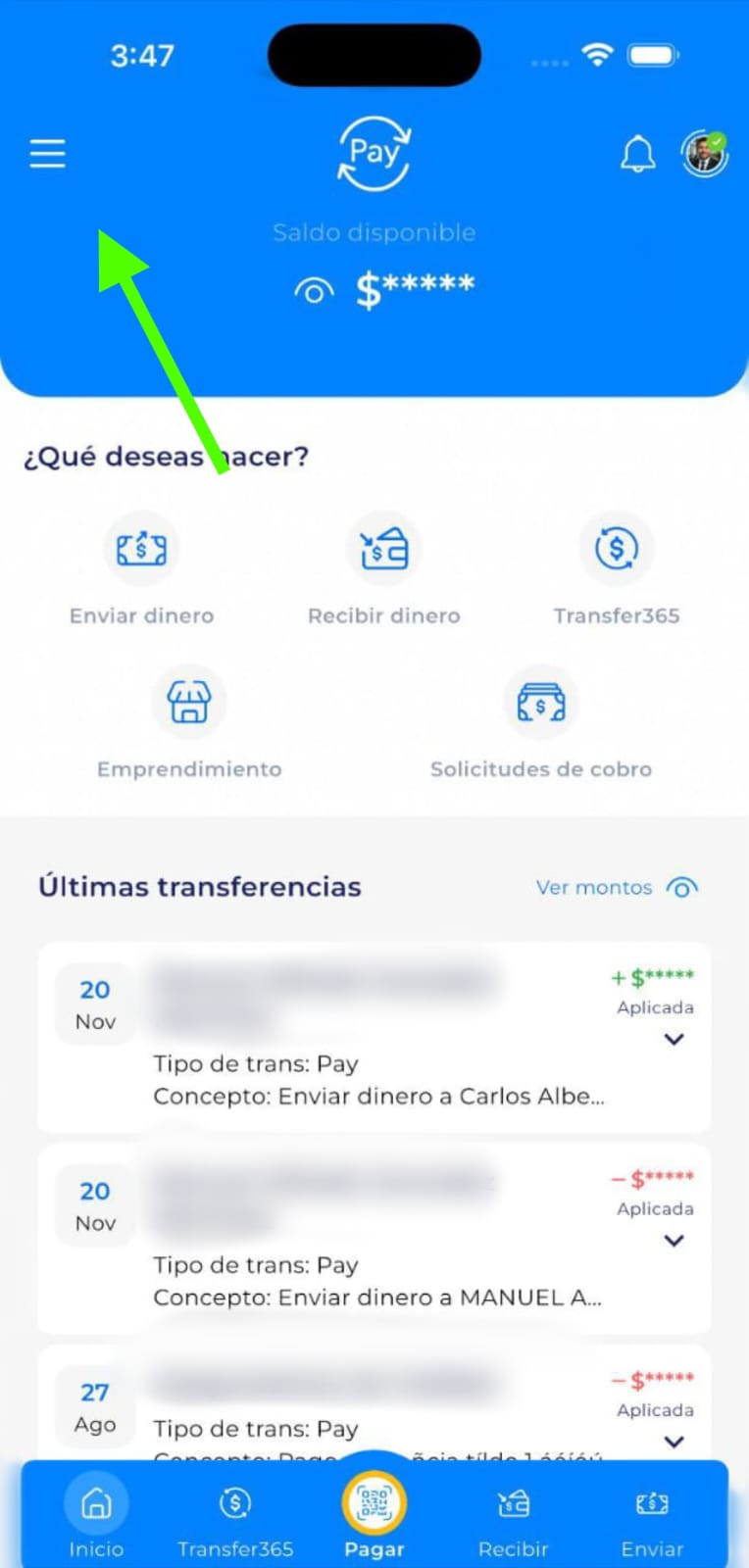Image resolution: width=749 pixels, height=1568 pixels.
Task: Switch to the Recibir tab
Action: 513,1514
